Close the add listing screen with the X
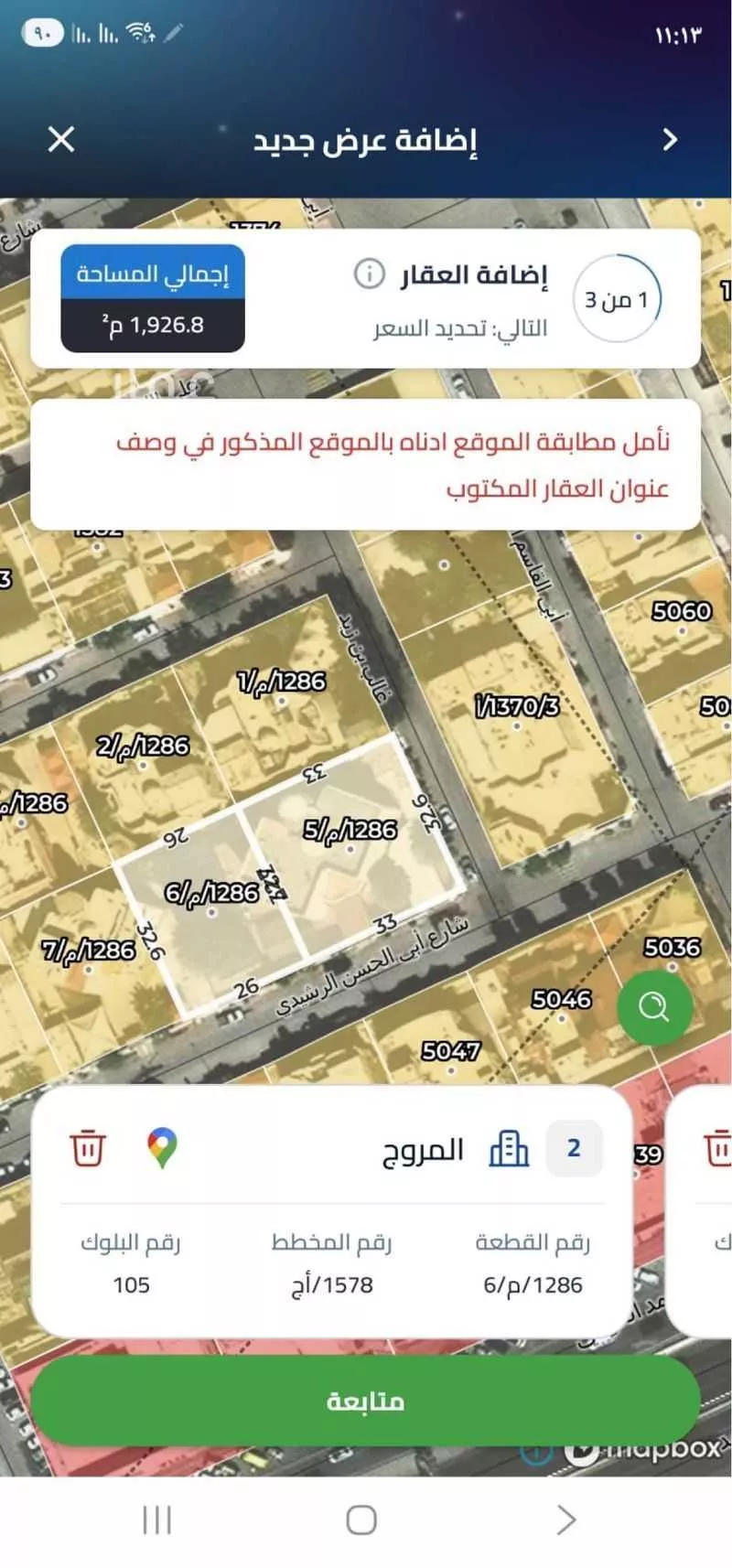 click(60, 140)
